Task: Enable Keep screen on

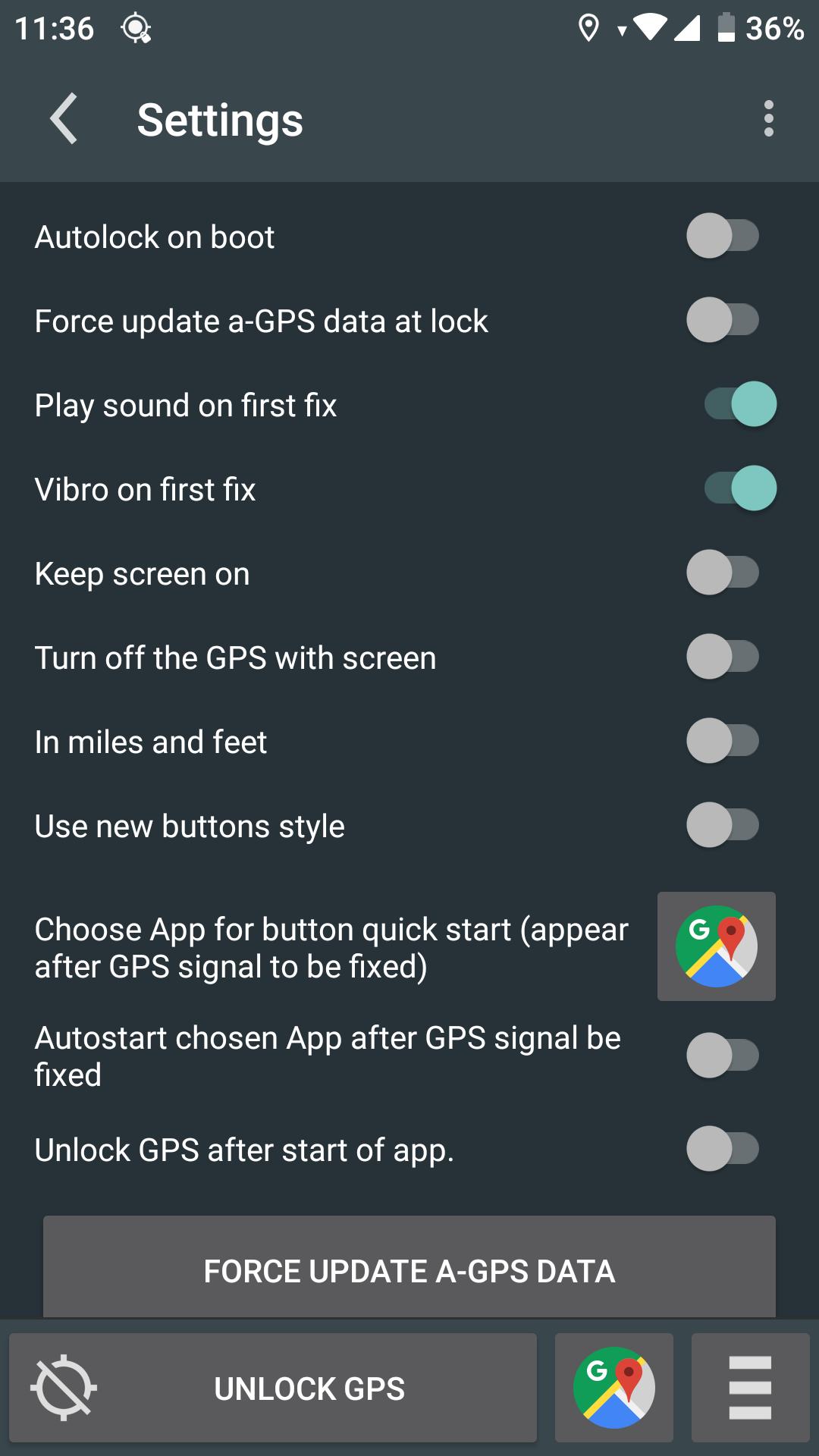Action: (723, 573)
